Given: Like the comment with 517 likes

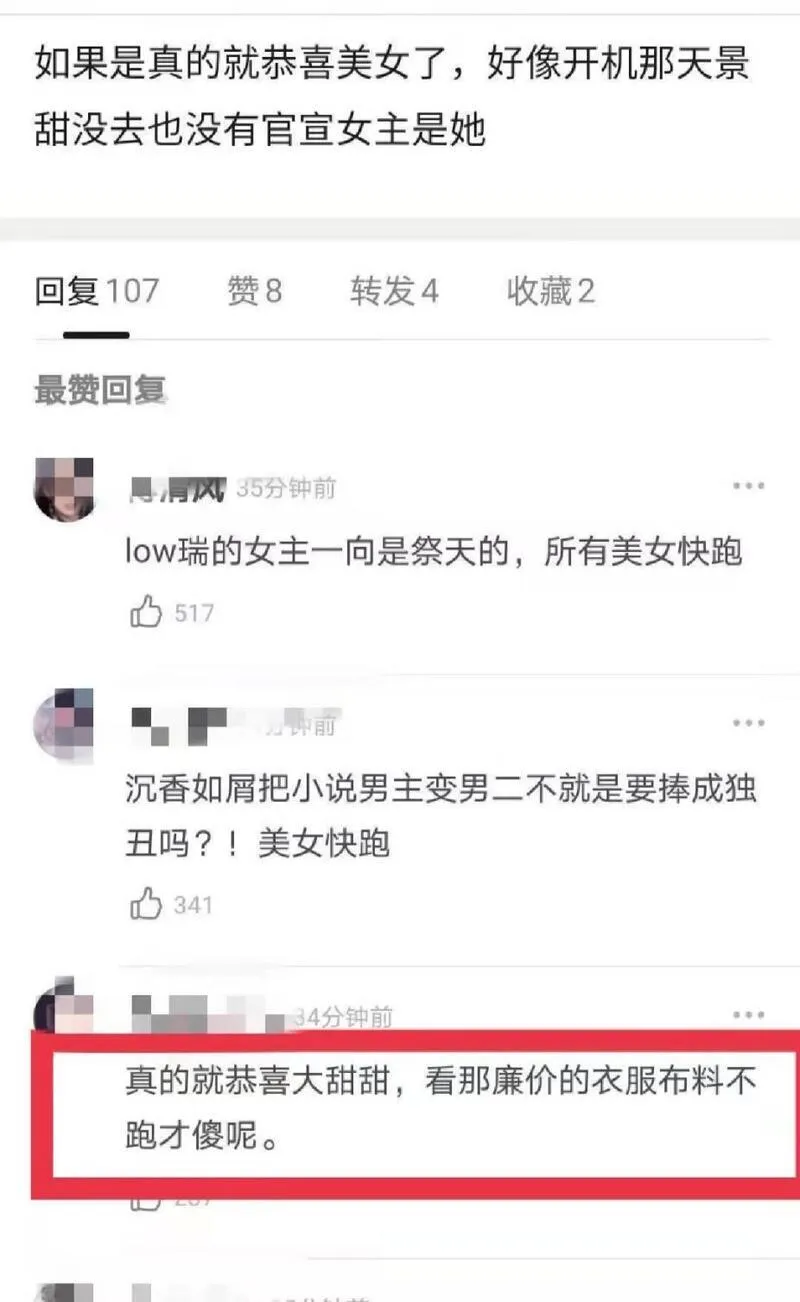Looking at the screenshot, I should 147,611.
